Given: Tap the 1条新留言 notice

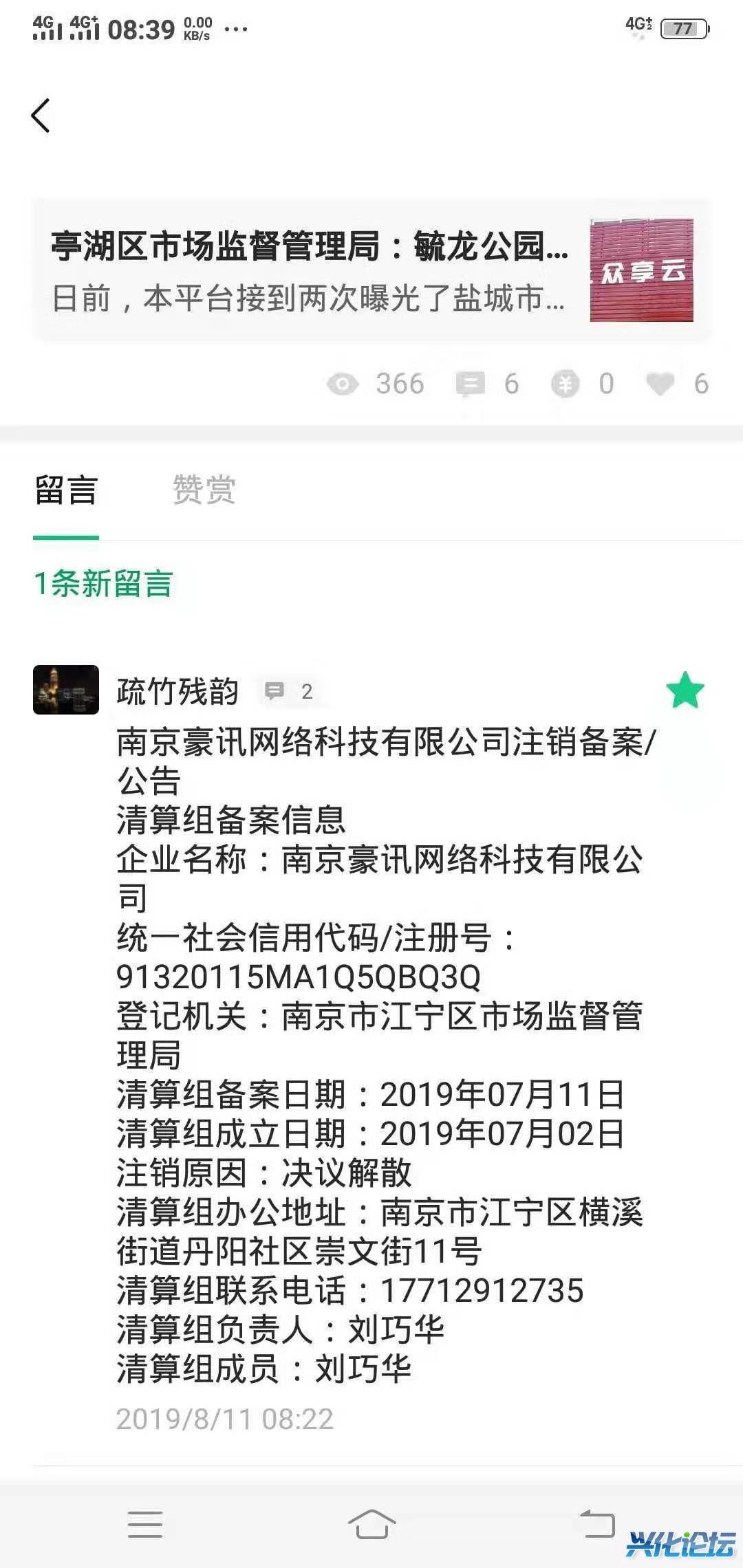Looking at the screenshot, I should point(103,584).
